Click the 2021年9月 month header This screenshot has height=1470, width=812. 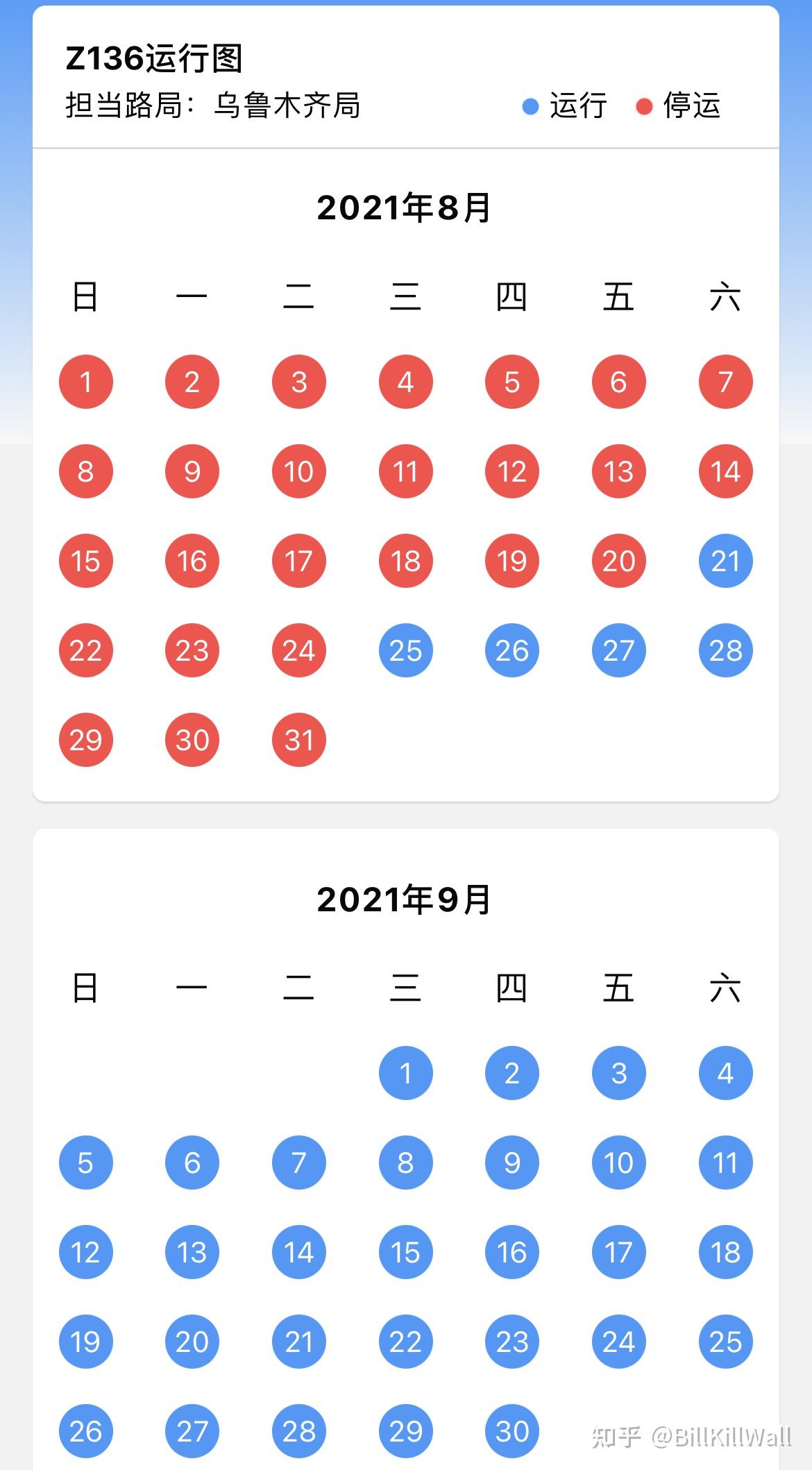405,899
